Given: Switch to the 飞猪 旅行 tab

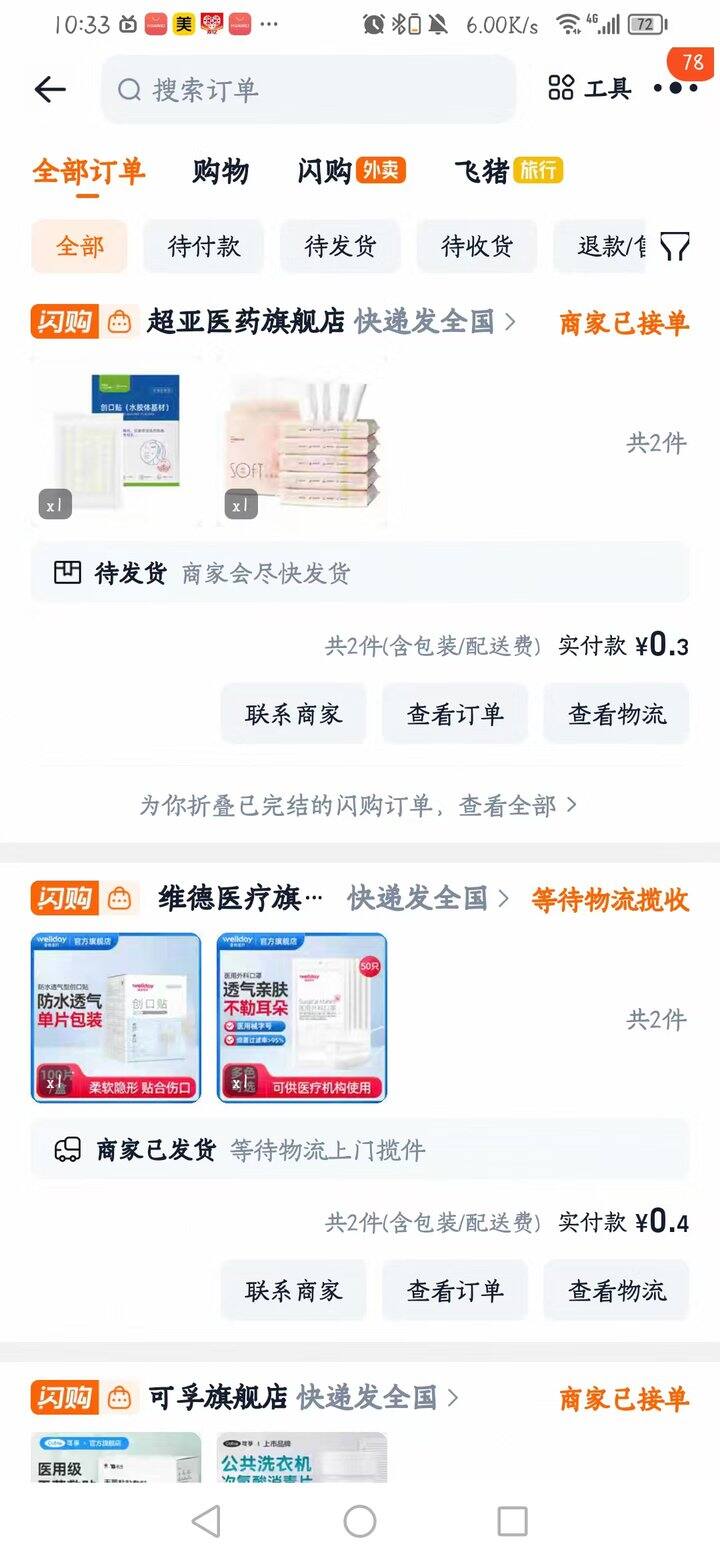Looking at the screenshot, I should (508, 171).
